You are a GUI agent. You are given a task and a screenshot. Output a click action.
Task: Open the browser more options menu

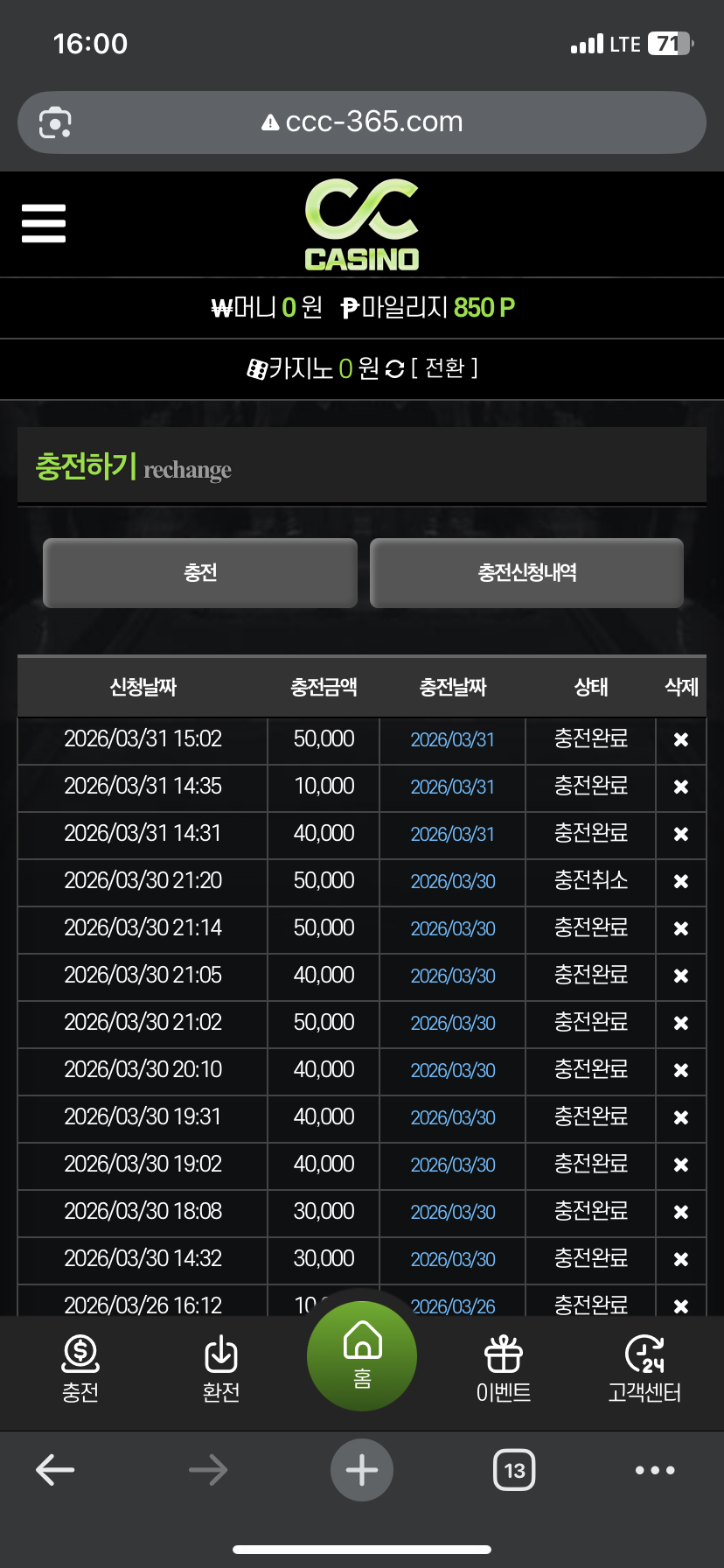click(x=655, y=1470)
